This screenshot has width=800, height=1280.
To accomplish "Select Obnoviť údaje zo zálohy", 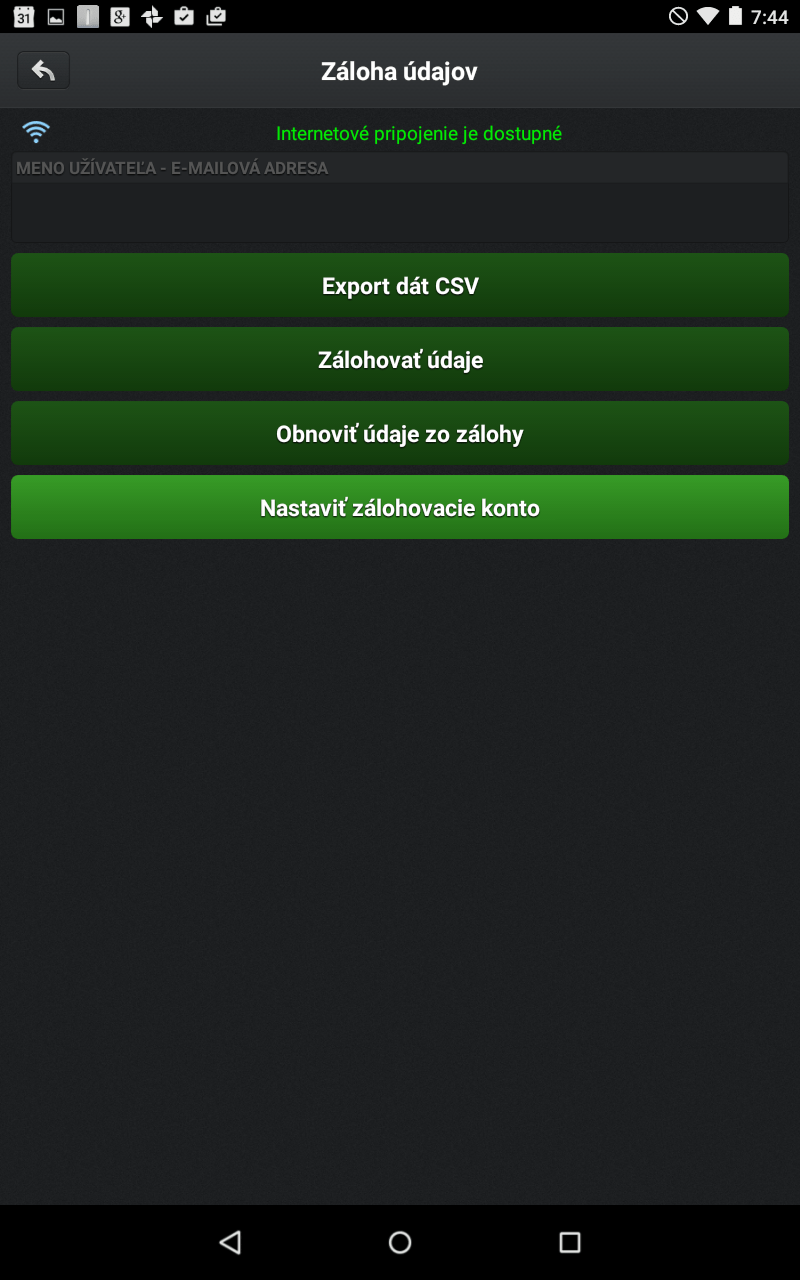I will point(400,434).
